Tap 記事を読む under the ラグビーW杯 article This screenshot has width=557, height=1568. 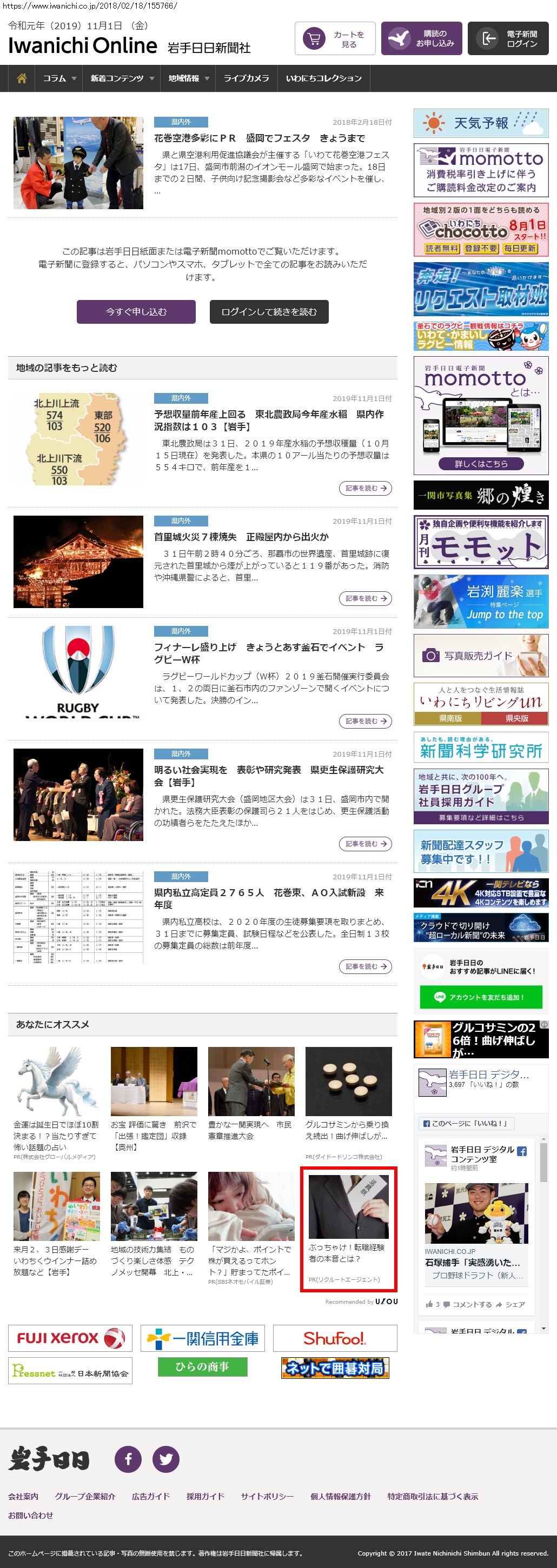point(364,722)
